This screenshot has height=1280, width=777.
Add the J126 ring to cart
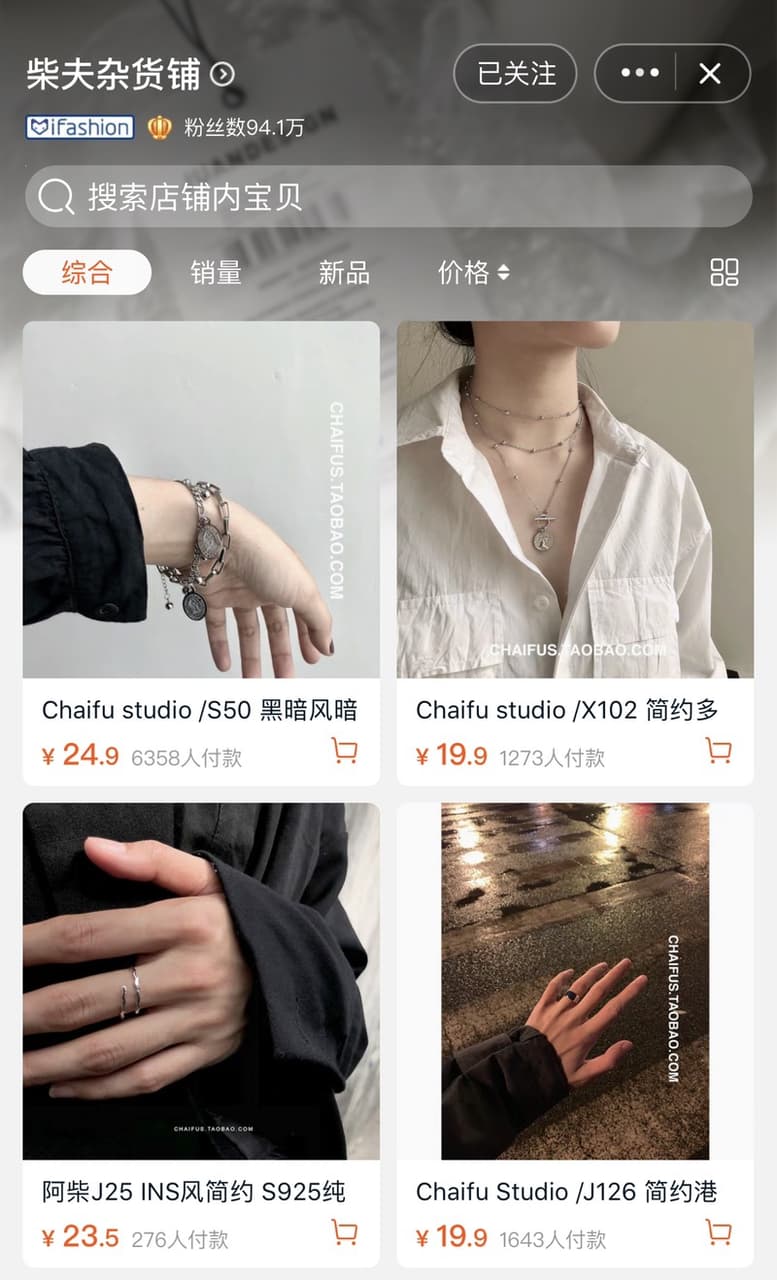tap(718, 1233)
